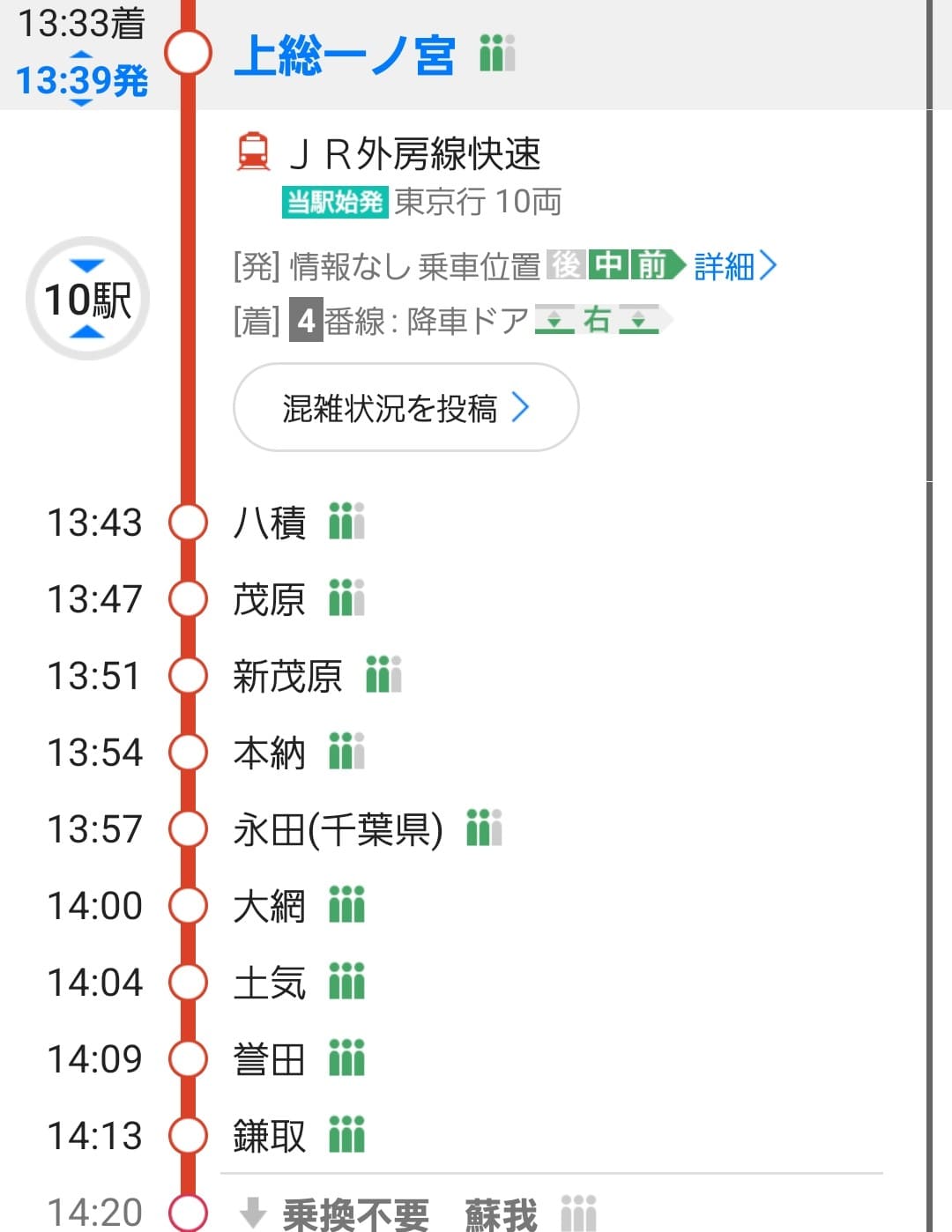Image resolution: width=952 pixels, height=1232 pixels.
Task: Collapse the 10駅 stop list
Action: [x=87, y=299]
